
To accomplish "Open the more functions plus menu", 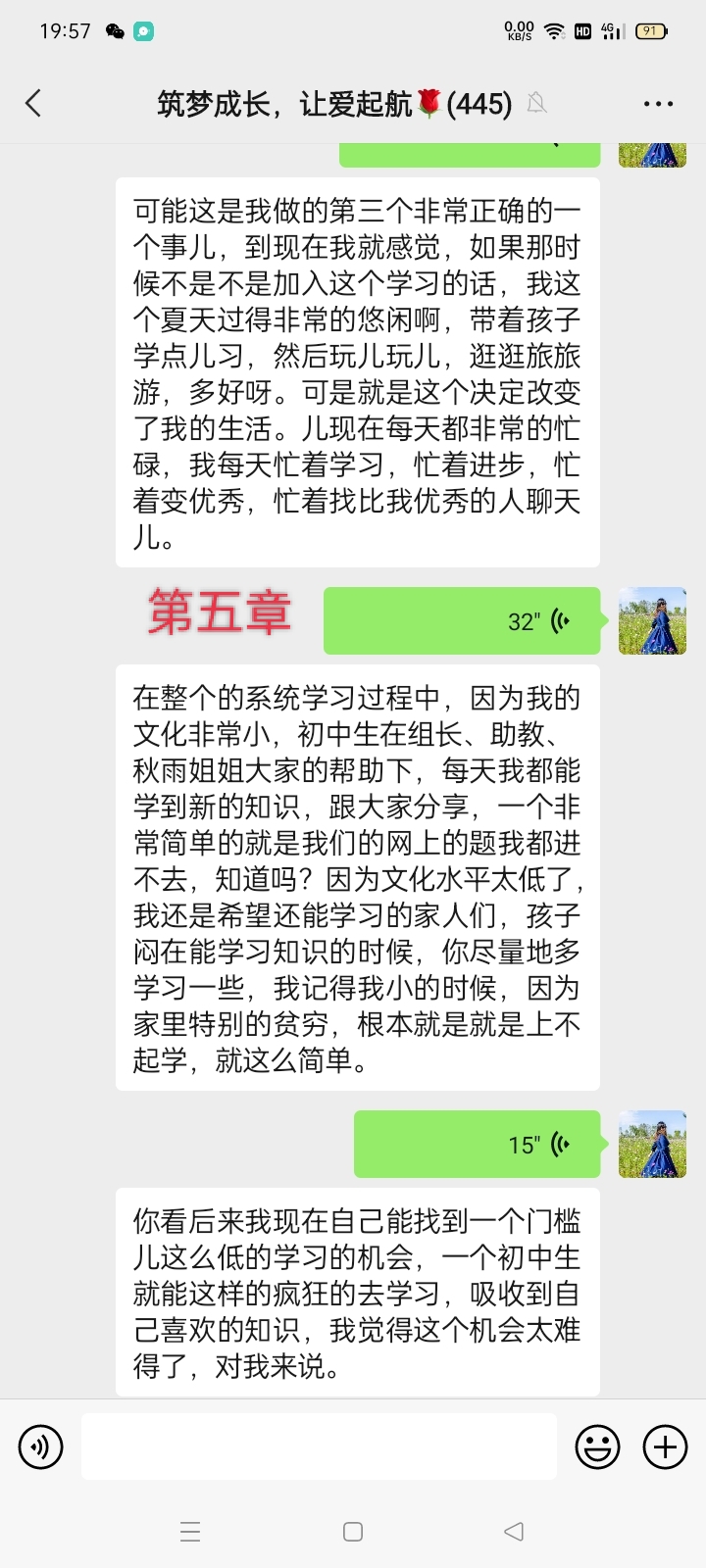I will click(665, 1446).
